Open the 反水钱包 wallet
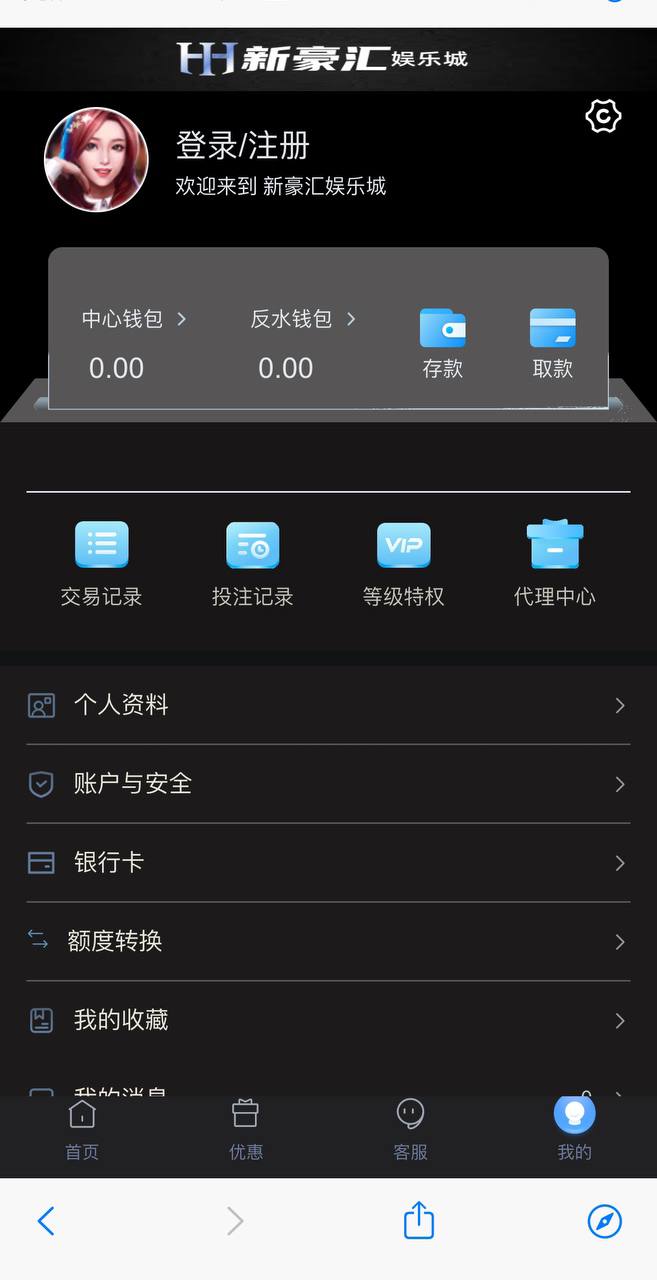 303,319
